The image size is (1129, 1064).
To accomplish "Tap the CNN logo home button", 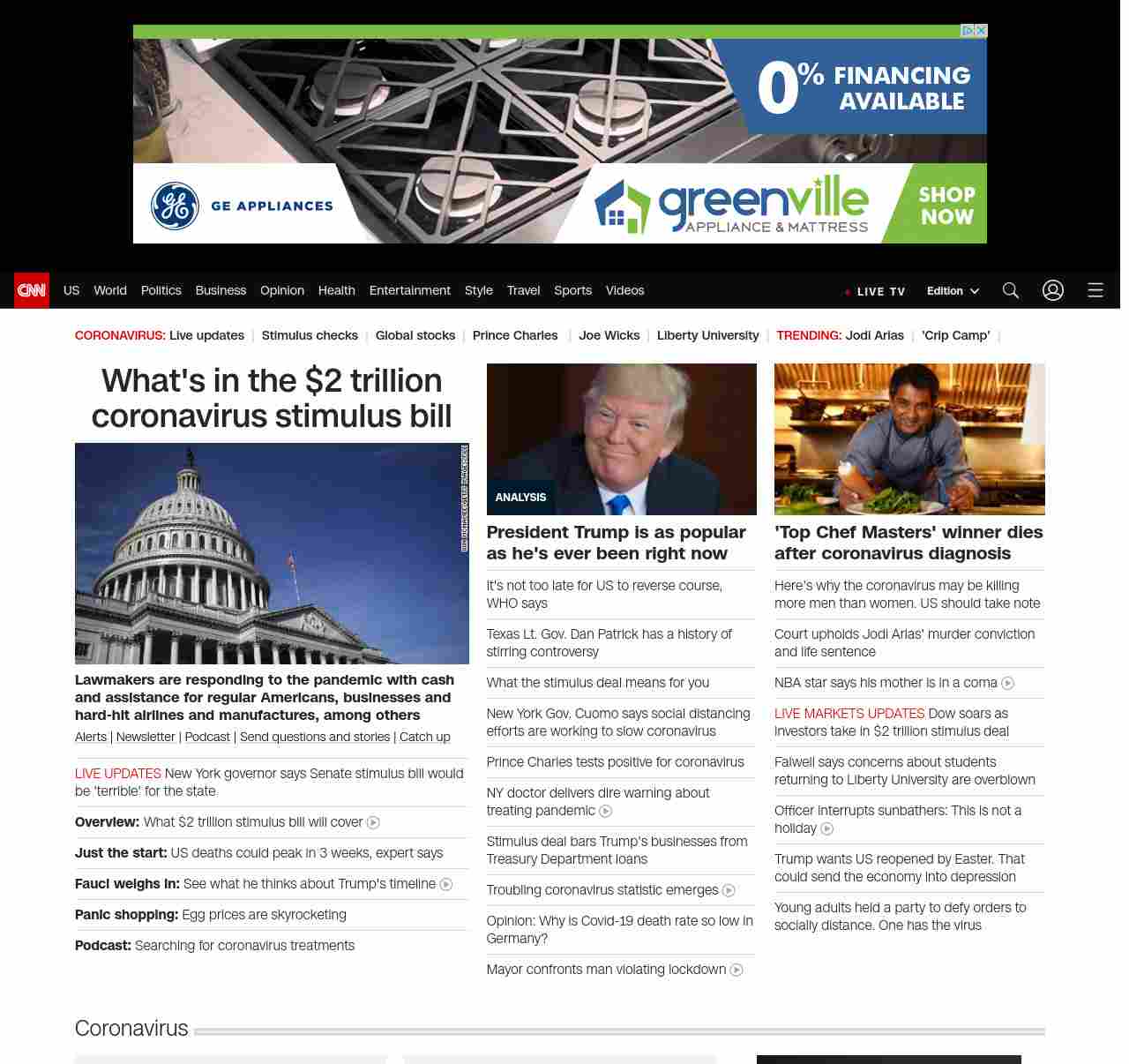I will pos(32,290).
